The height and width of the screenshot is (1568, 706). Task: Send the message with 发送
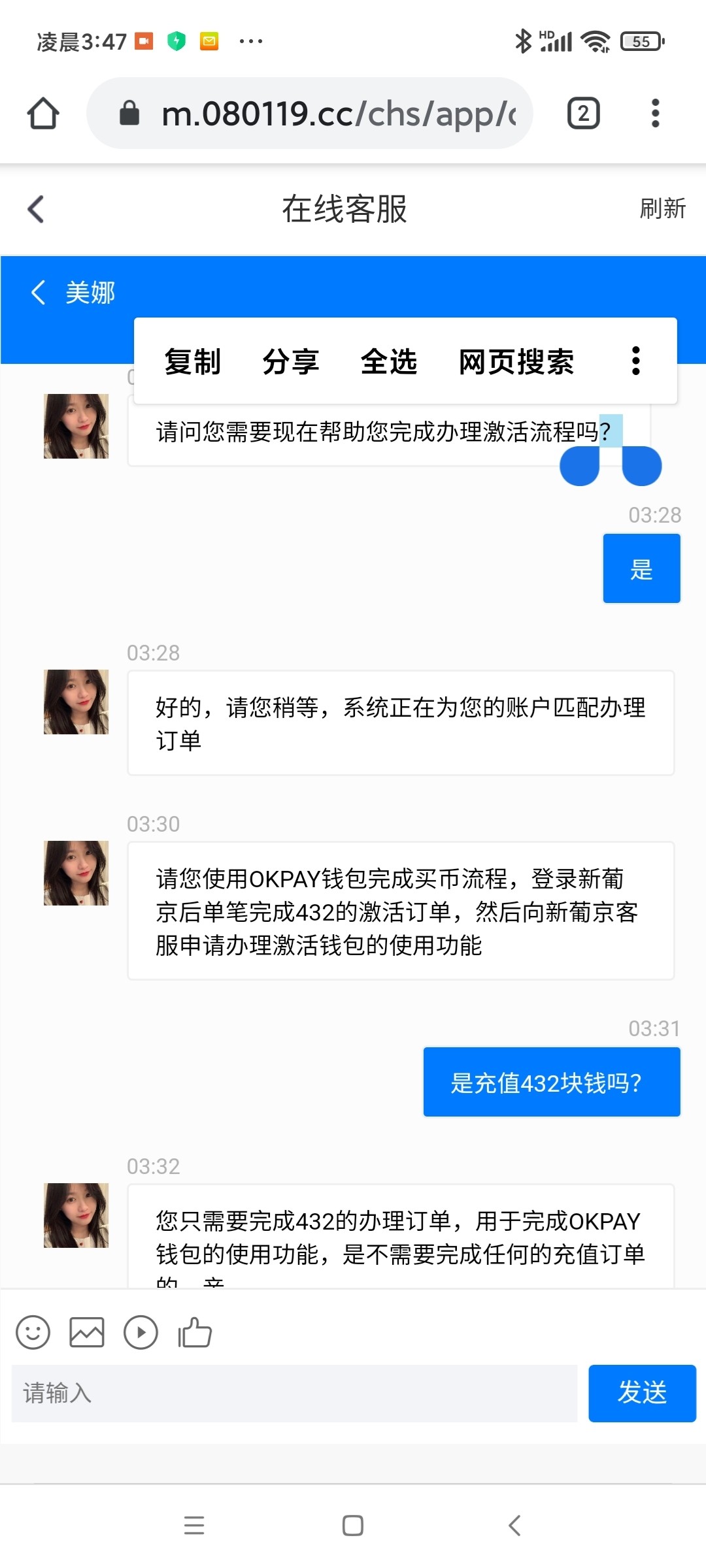coord(642,1393)
